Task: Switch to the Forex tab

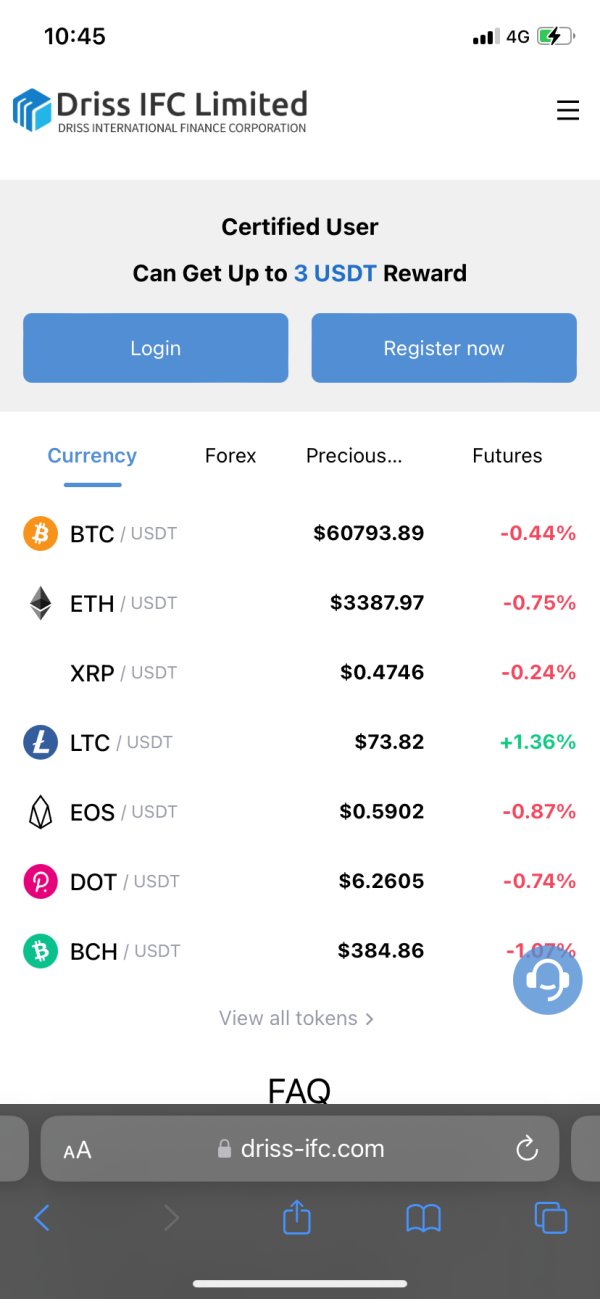Action: [x=231, y=456]
